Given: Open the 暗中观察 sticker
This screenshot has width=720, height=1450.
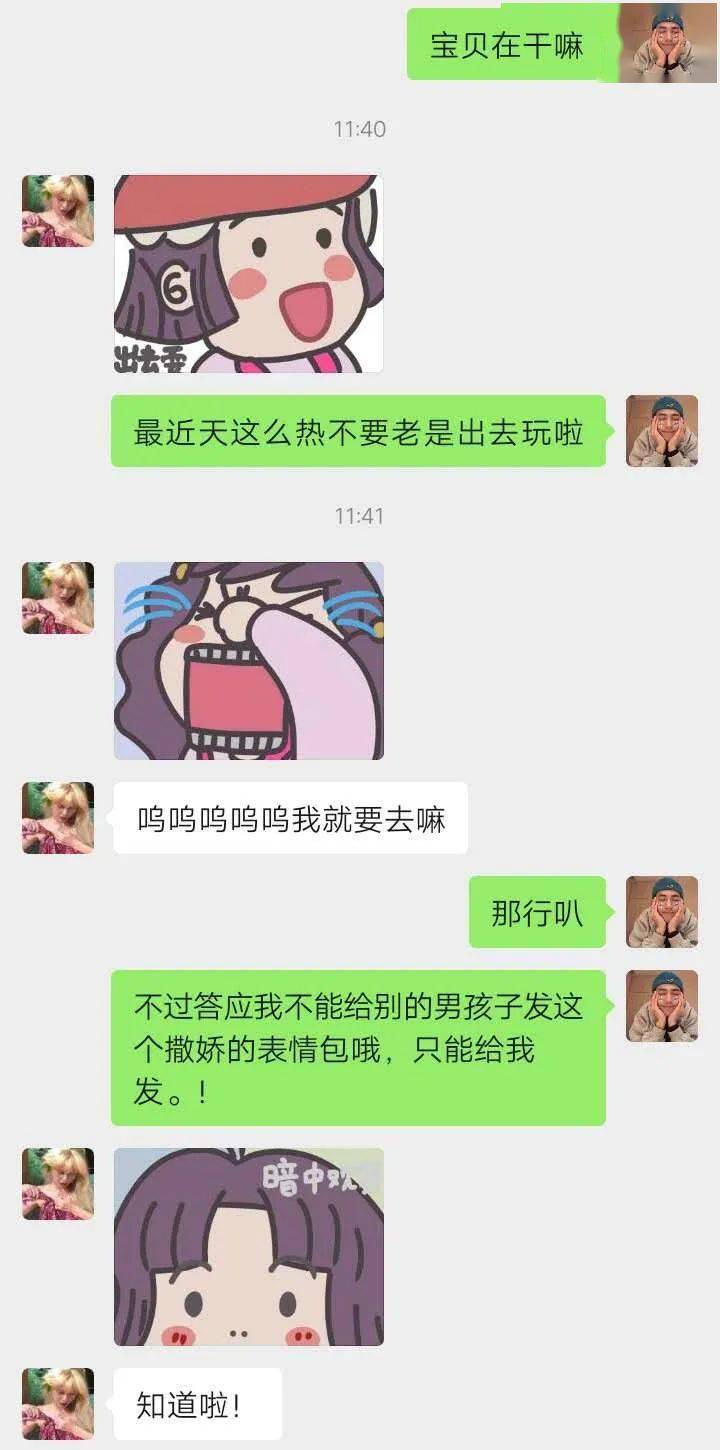Looking at the screenshot, I should [x=248, y=1246].
